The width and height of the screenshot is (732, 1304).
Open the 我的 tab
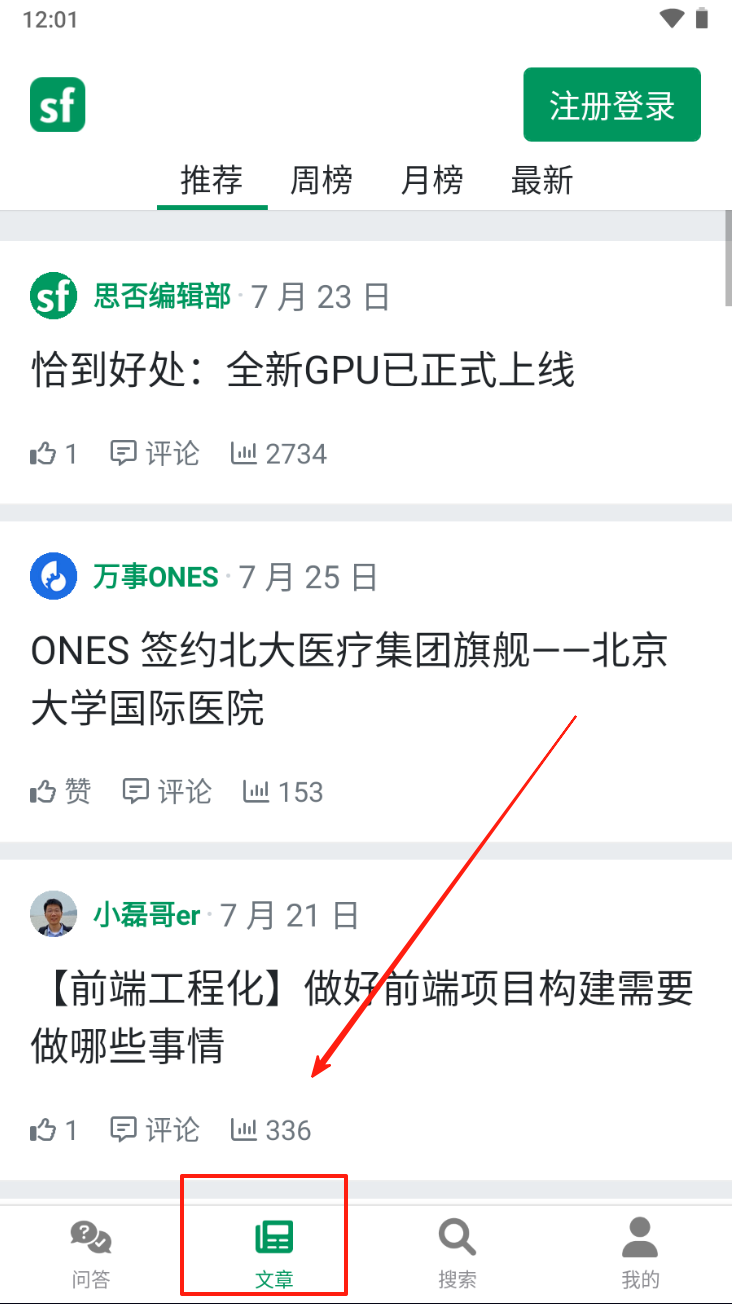(640, 1253)
